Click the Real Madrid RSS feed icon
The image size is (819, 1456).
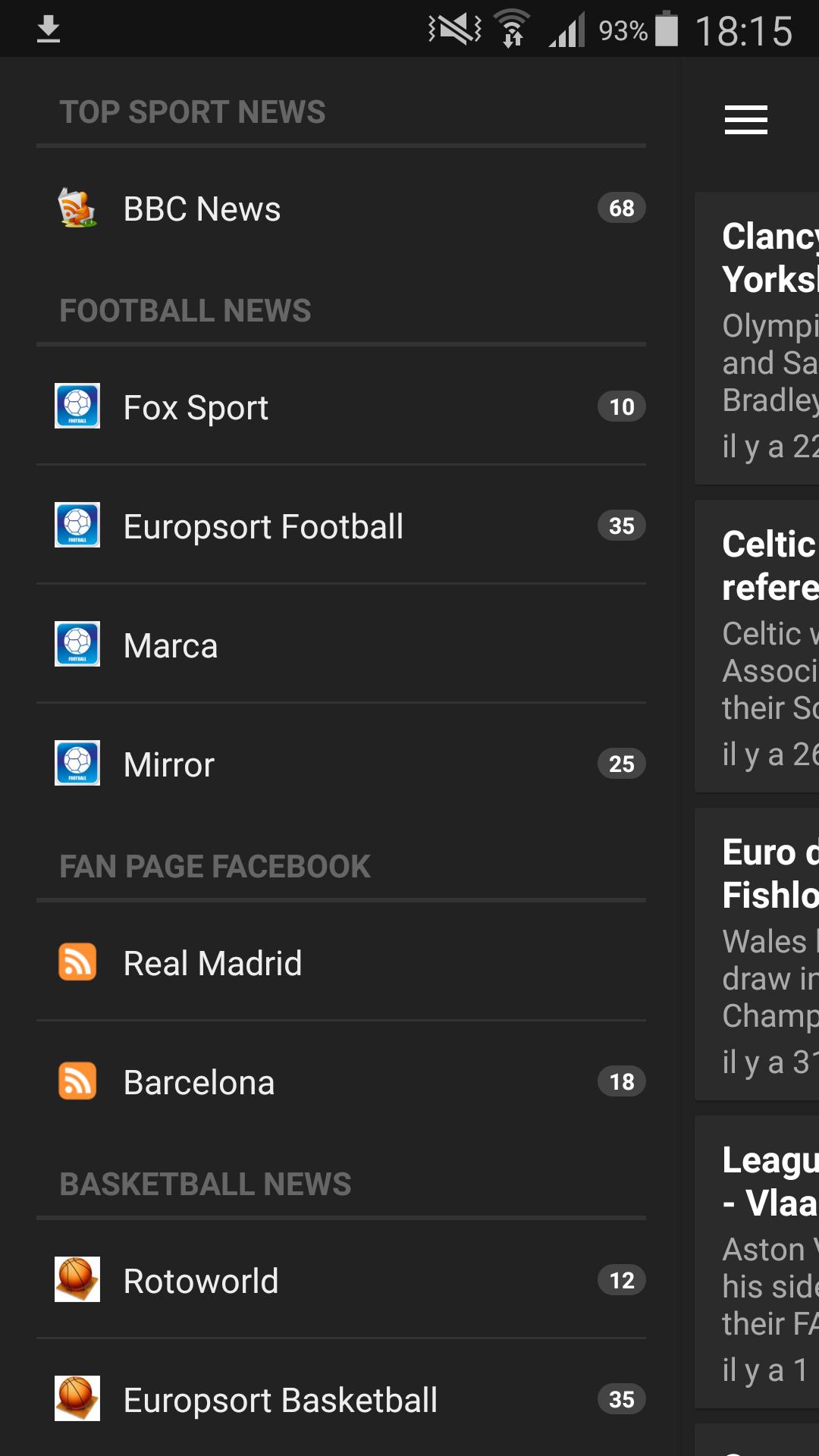77,962
